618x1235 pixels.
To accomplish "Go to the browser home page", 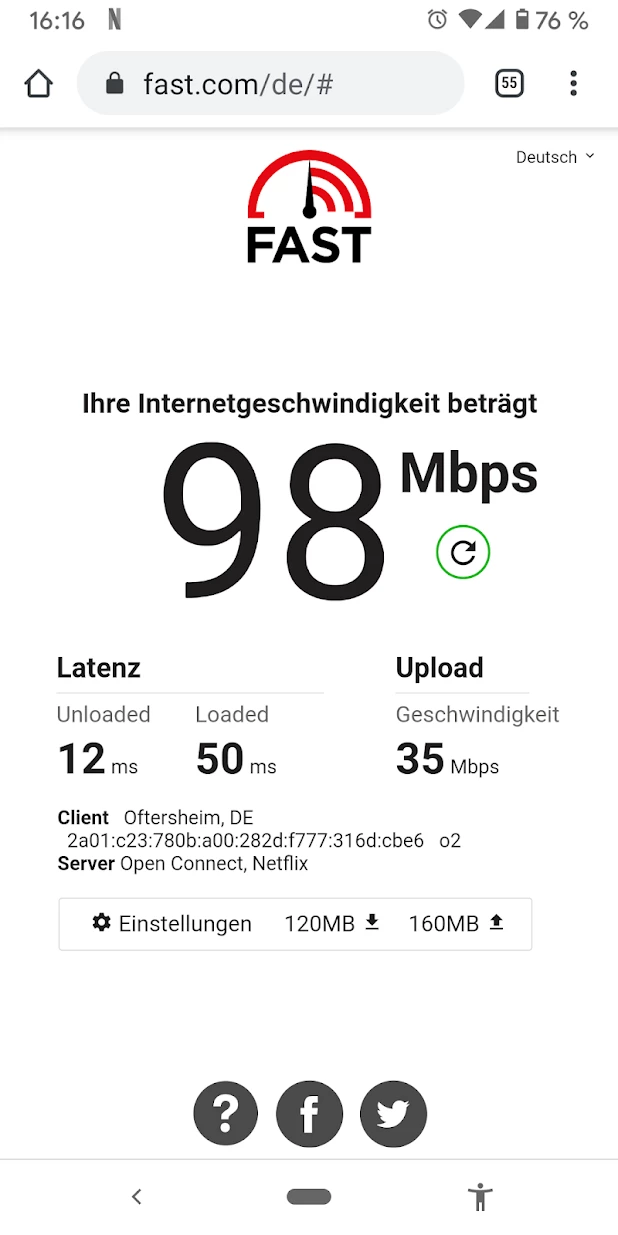I will (38, 84).
